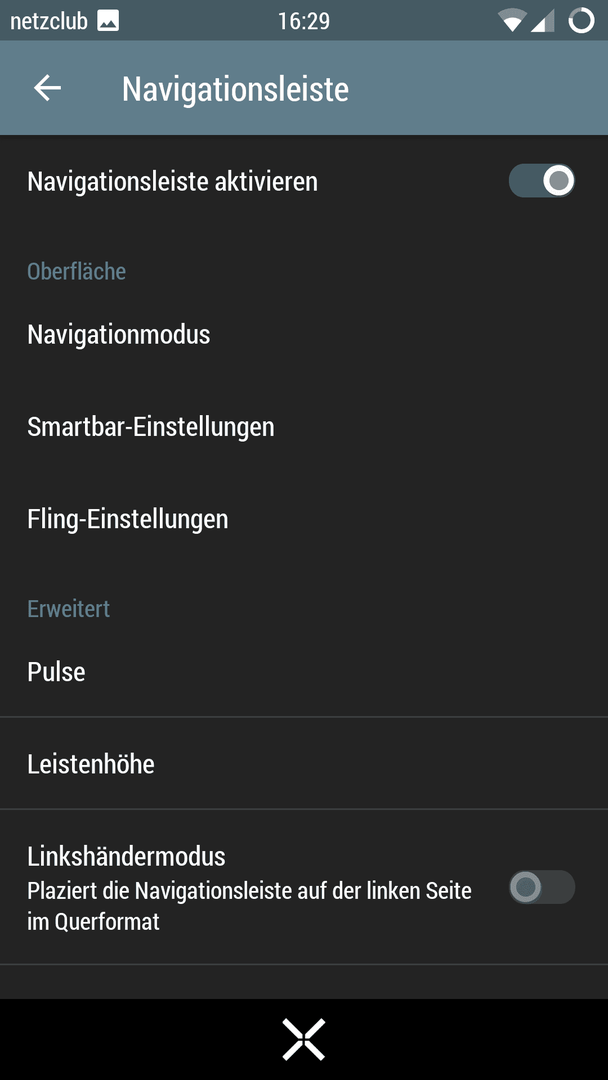Screen dimensions: 608x1080
Task: Go back using the toolbar arrow
Action: tap(48, 88)
